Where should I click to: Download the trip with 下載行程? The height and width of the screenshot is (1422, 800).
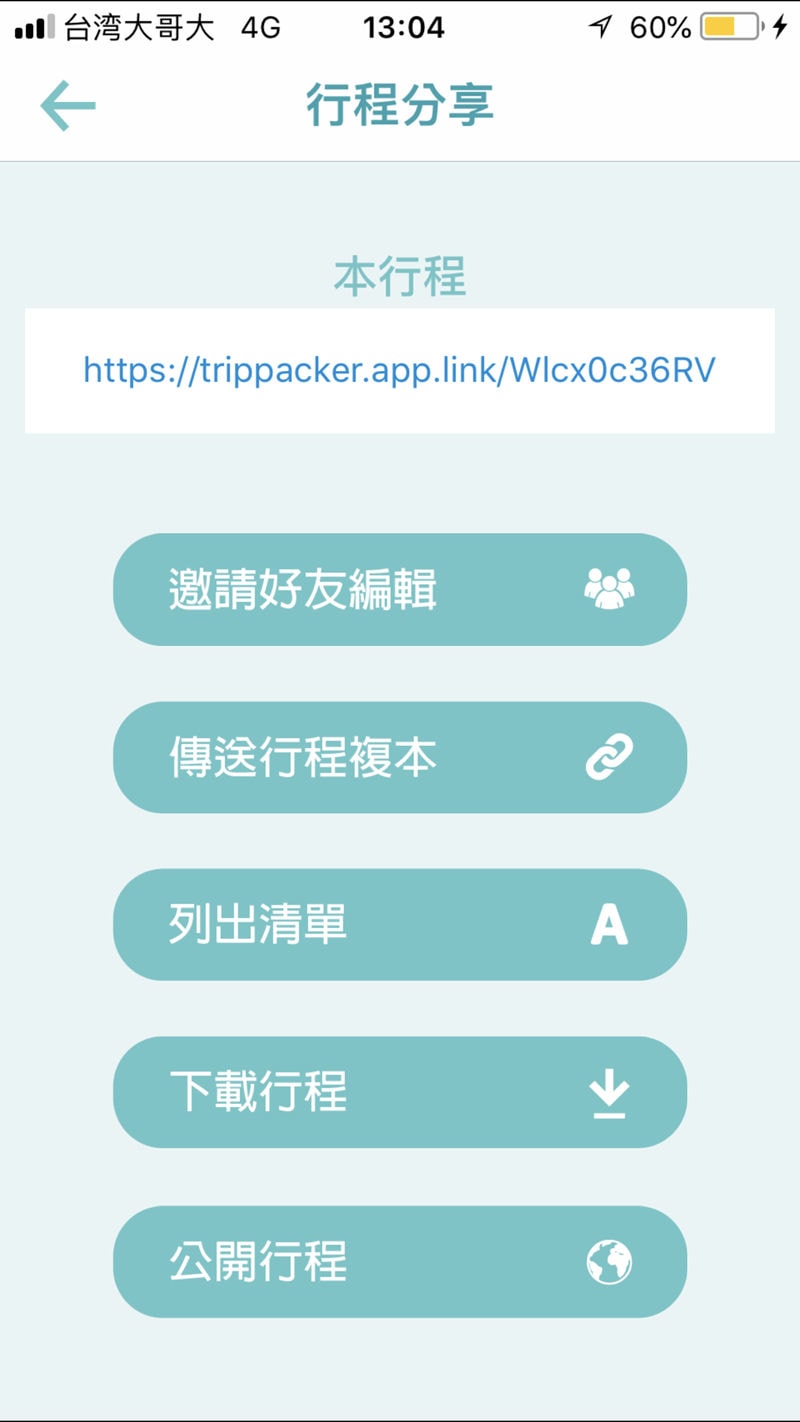coord(400,1092)
